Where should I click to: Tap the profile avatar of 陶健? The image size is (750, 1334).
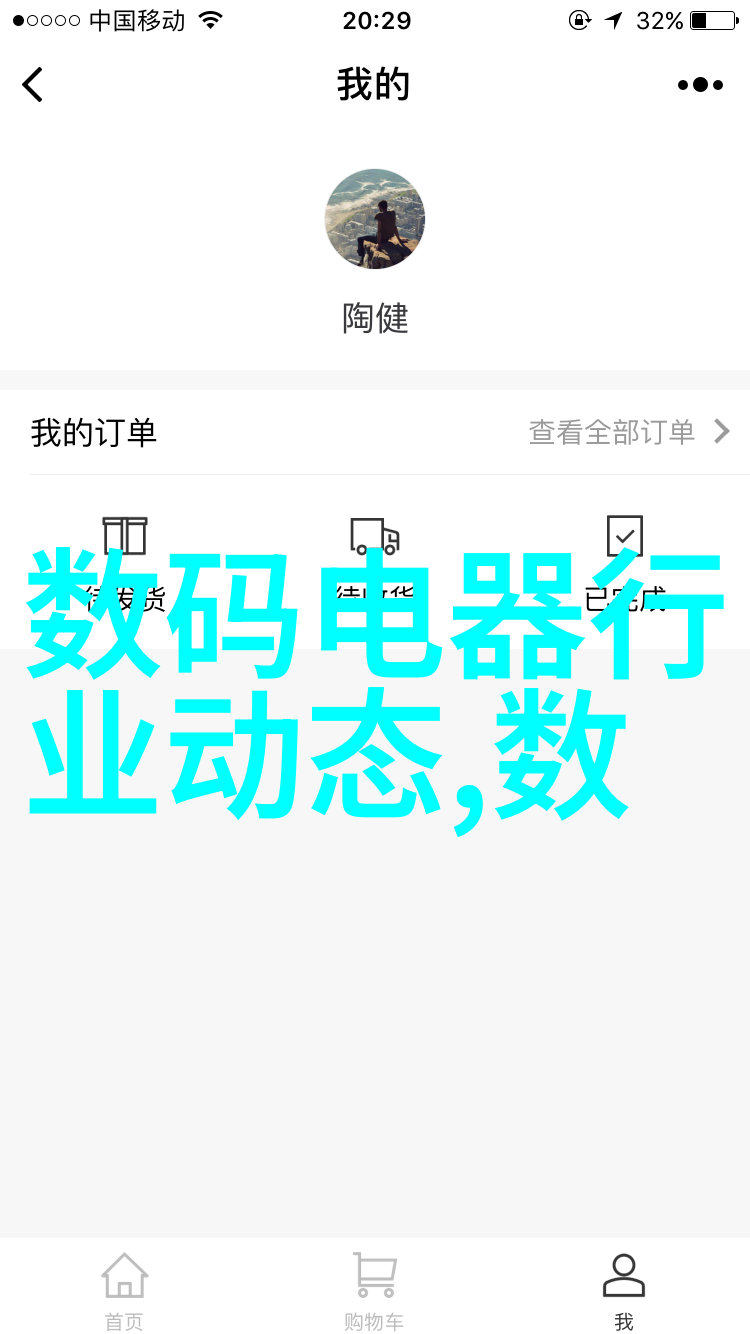pyautogui.click(x=375, y=219)
